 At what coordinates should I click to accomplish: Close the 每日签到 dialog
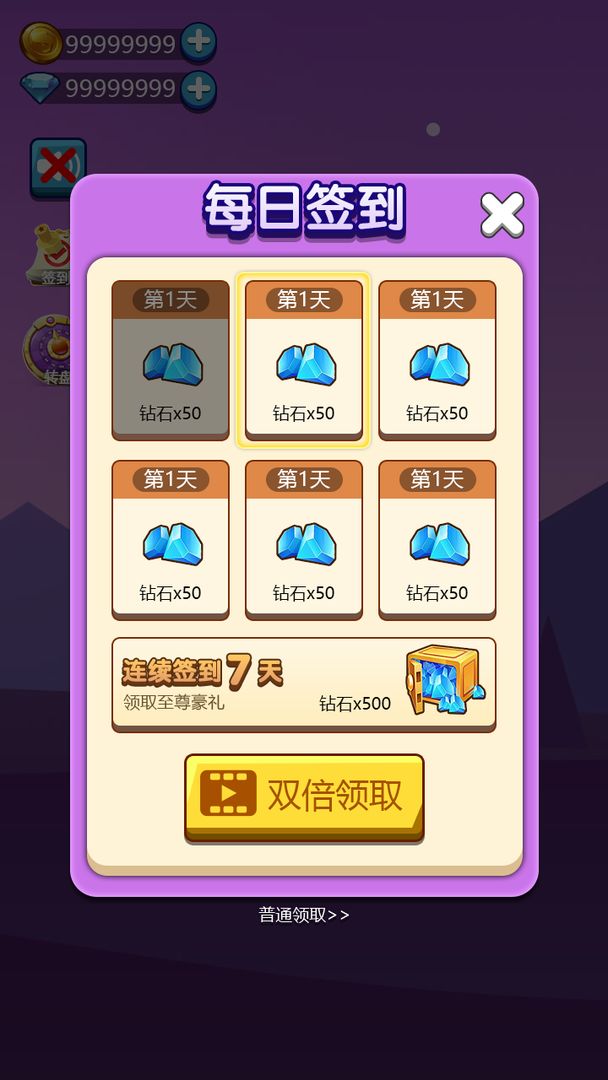(x=501, y=215)
